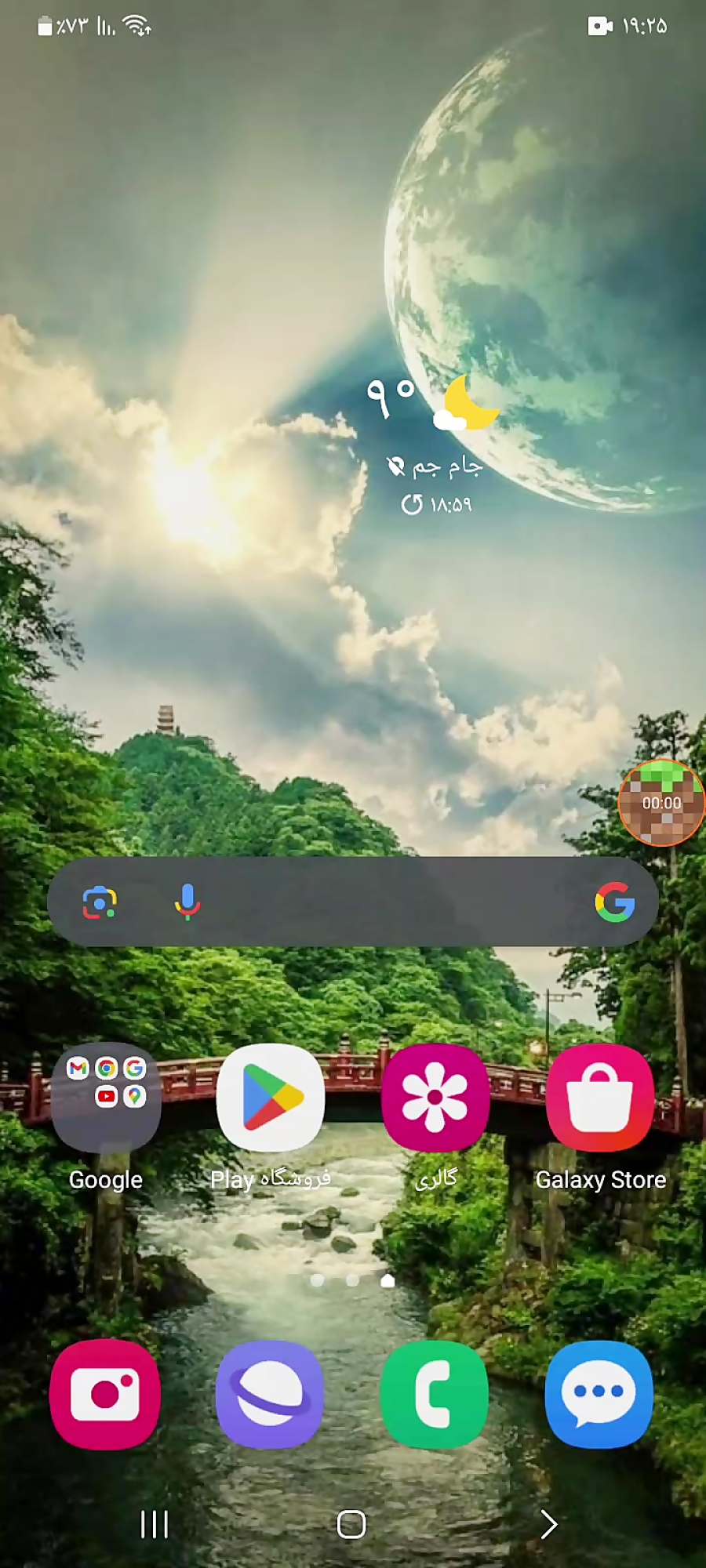Tap the back navigation arrow

[x=549, y=1524]
